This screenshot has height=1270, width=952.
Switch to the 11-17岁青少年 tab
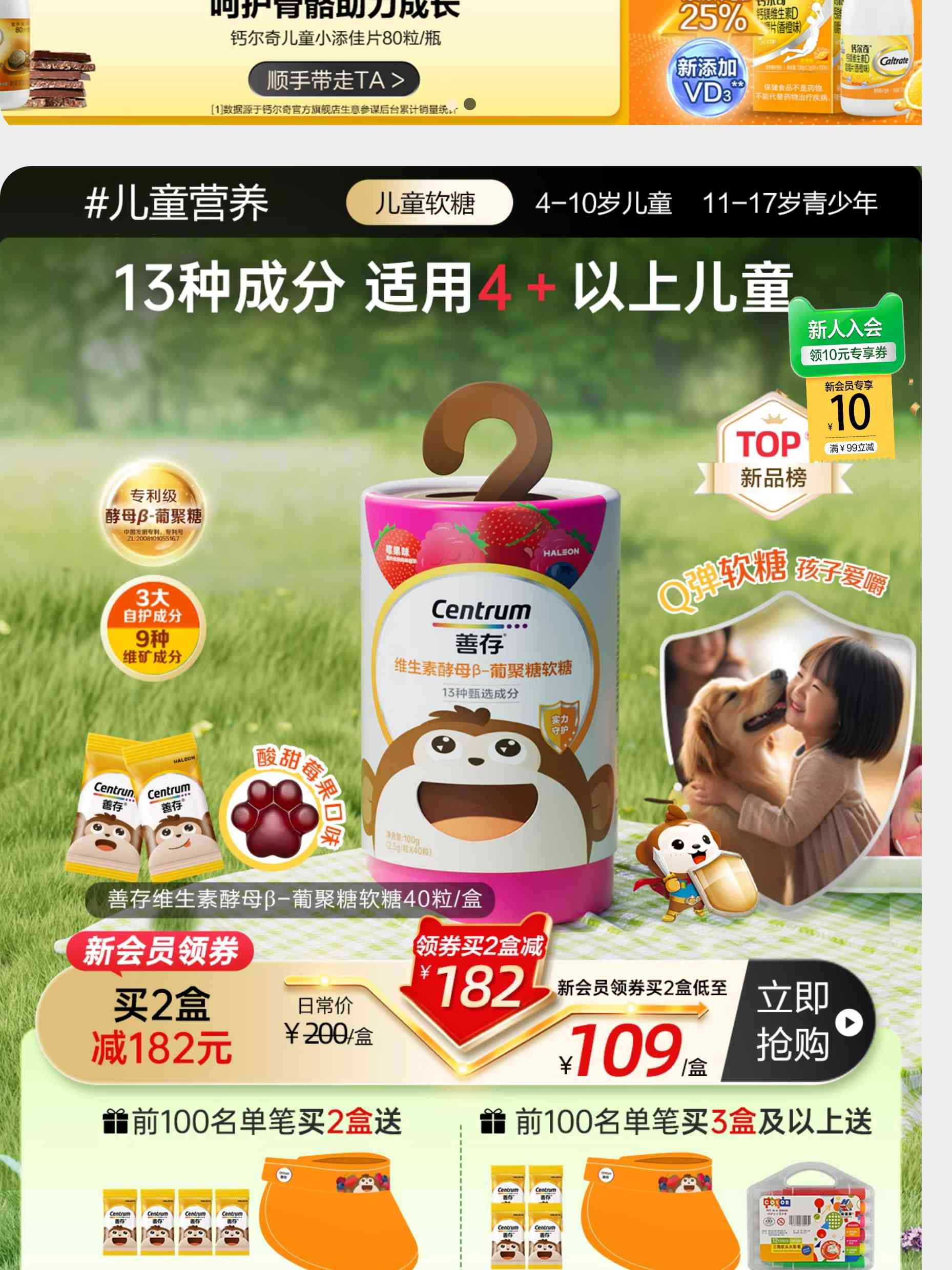point(790,203)
